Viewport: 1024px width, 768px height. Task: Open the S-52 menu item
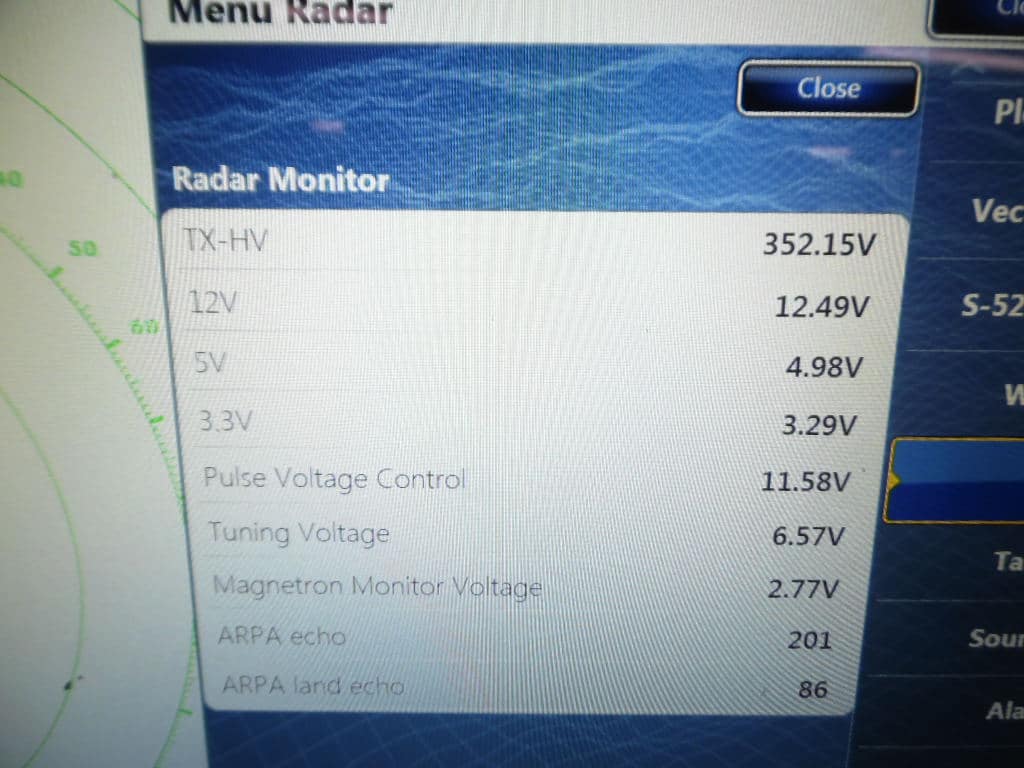pyautogui.click(x=991, y=306)
